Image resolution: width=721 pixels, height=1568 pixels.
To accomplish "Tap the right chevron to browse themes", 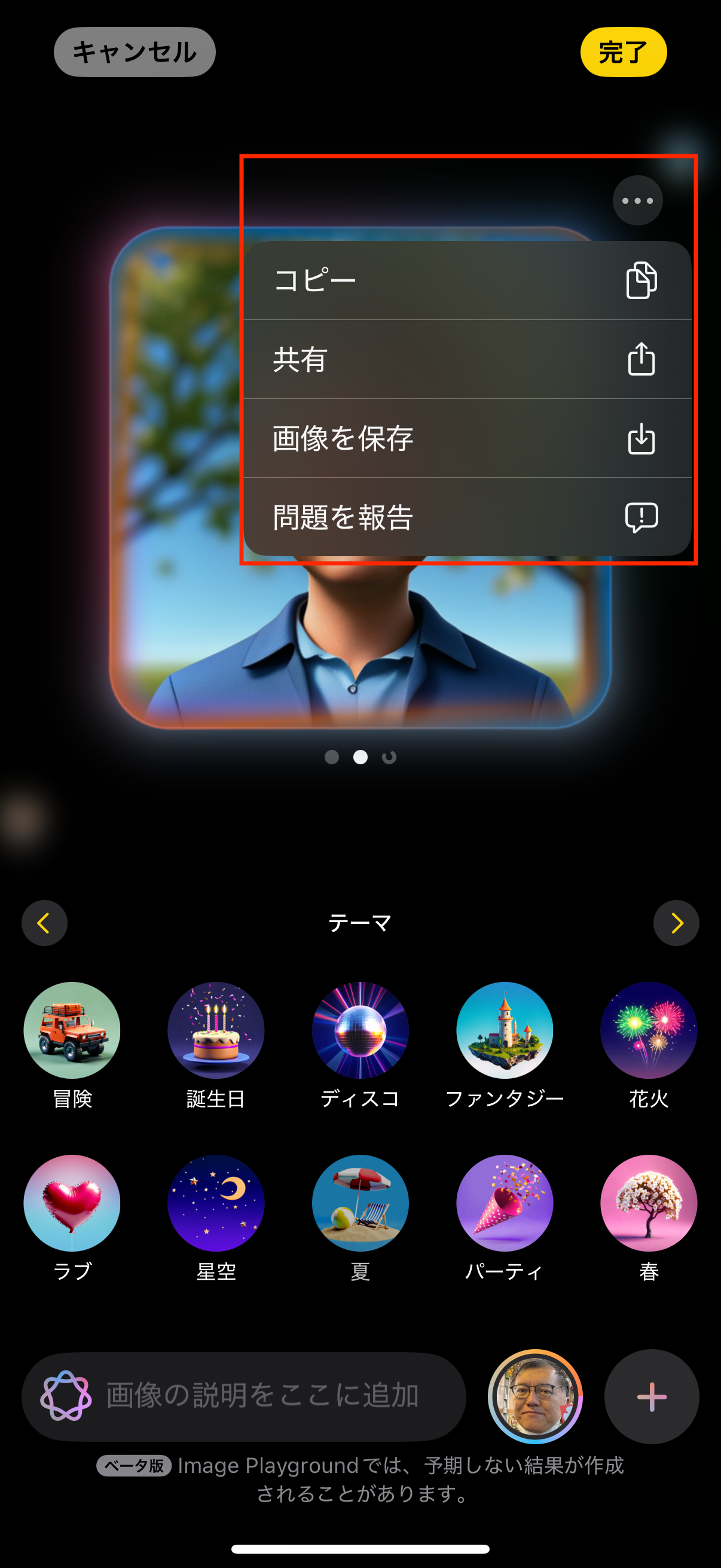I will pyautogui.click(x=676, y=922).
